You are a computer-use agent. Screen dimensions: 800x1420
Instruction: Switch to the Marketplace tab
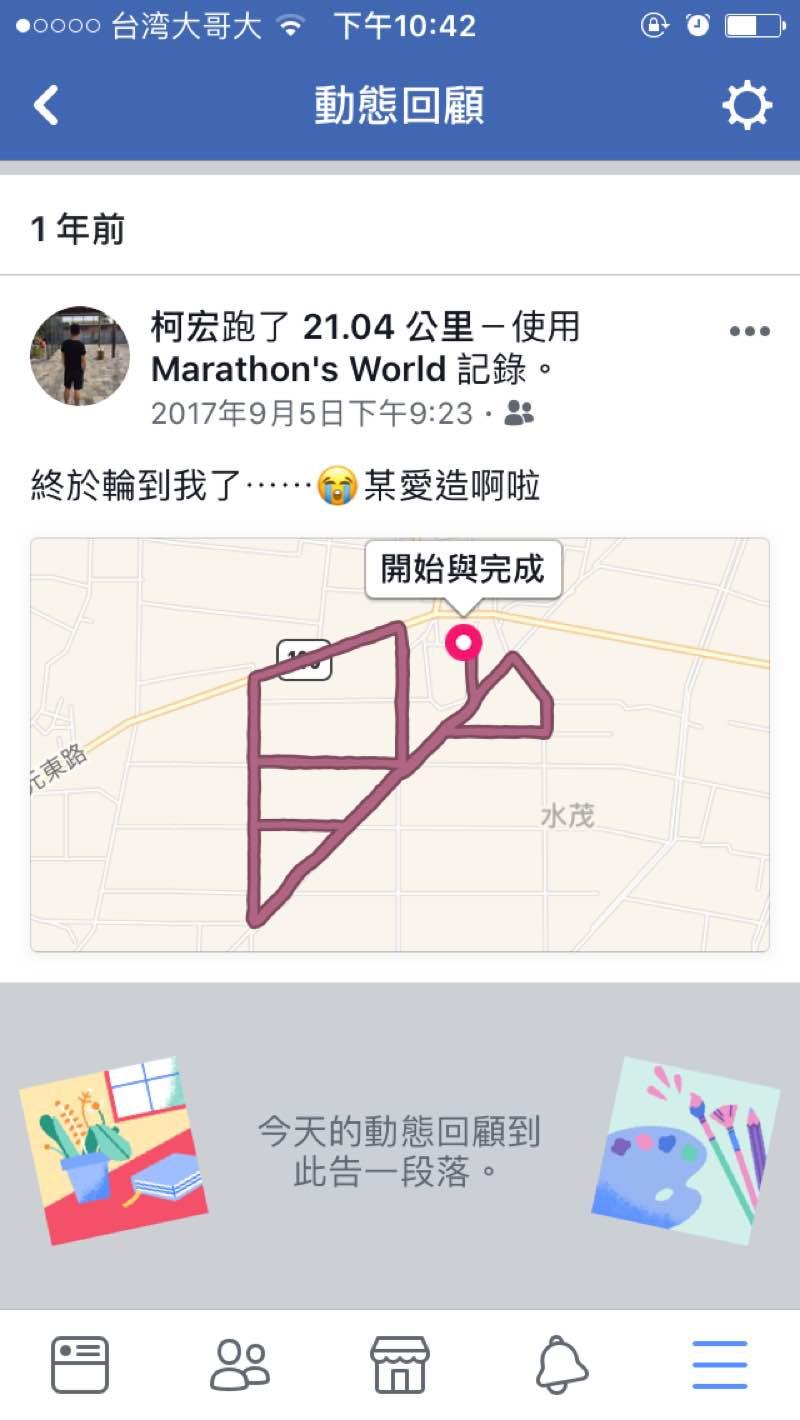tap(400, 1364)
